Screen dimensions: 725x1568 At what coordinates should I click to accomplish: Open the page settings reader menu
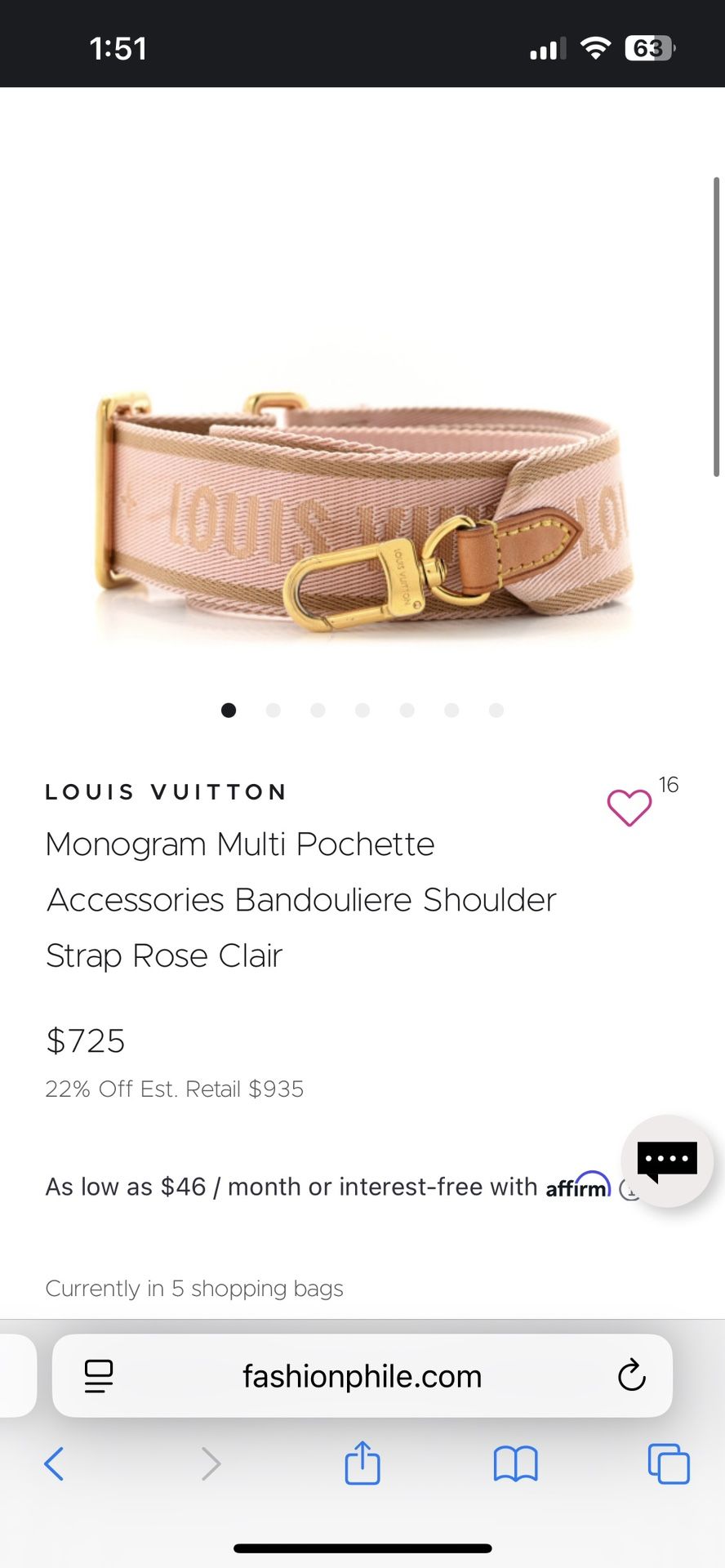pyautogui.click(x=99, y=1376)
